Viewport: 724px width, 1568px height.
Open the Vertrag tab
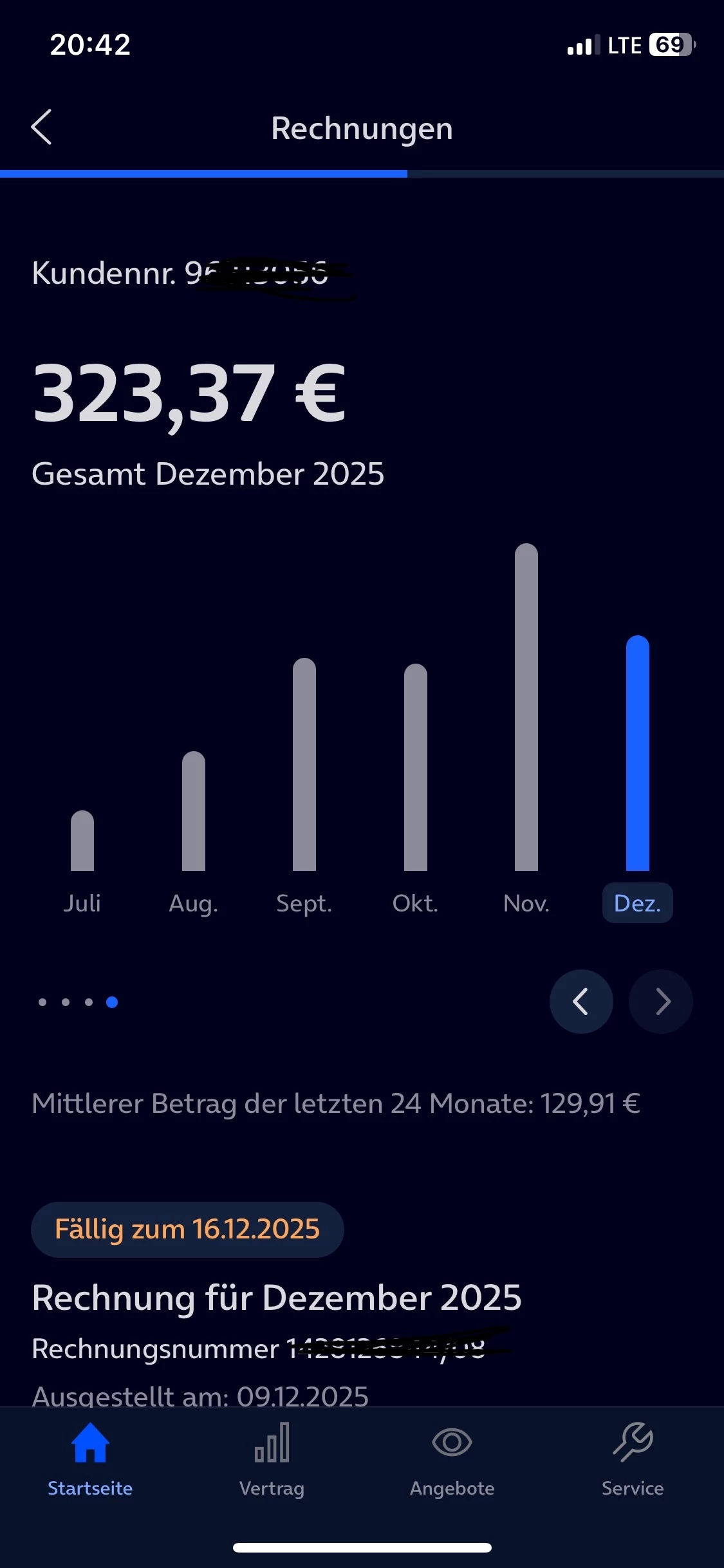(272, 1459)
